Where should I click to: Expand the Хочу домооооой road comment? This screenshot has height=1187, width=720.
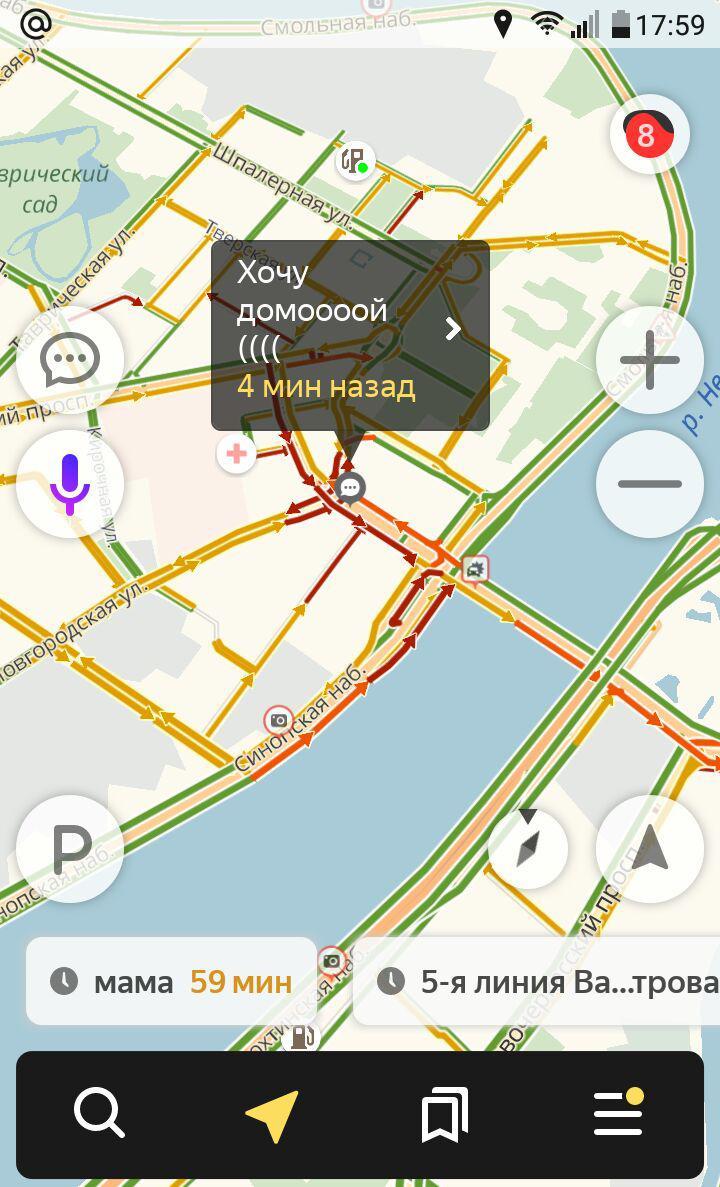[453, 329]
